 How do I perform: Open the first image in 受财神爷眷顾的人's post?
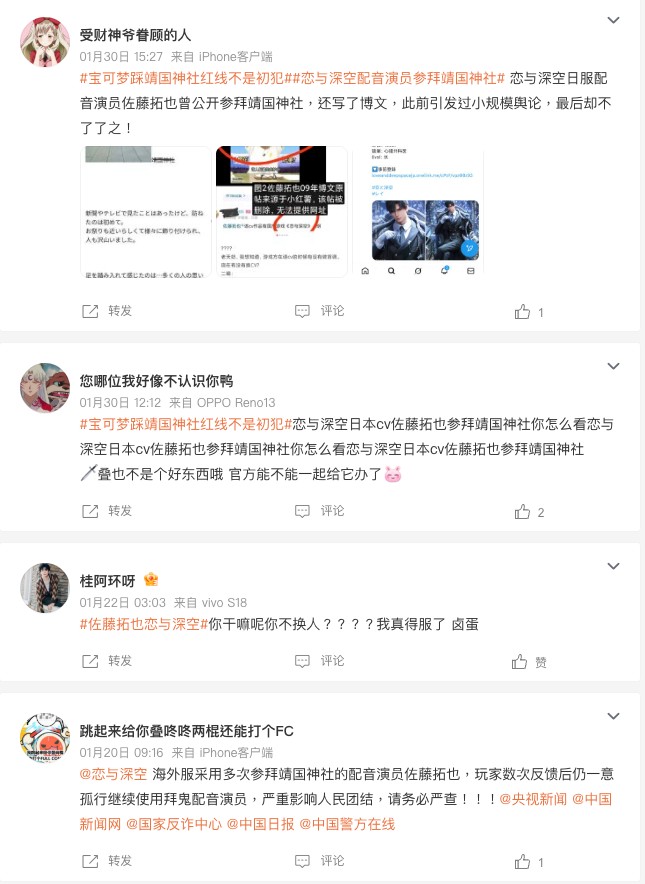[143, 211]
